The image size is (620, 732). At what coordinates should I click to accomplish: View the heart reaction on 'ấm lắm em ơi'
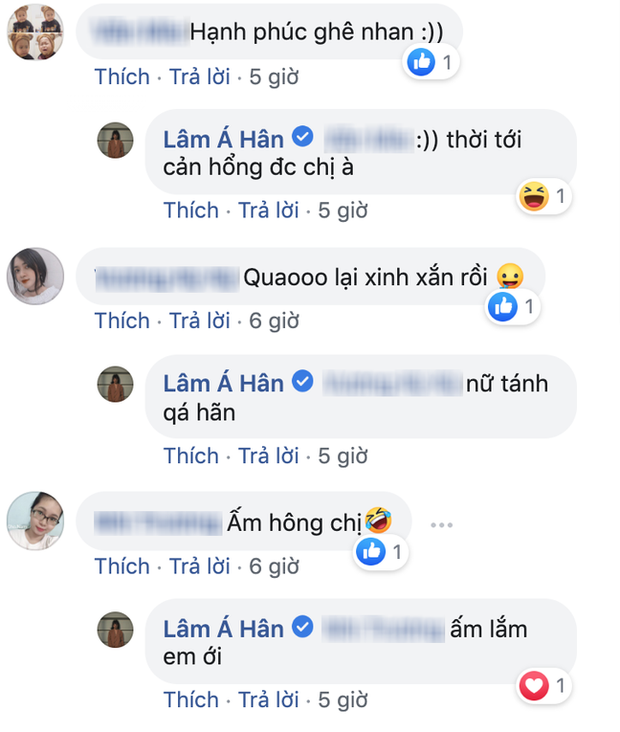click(x=545, y=687)
